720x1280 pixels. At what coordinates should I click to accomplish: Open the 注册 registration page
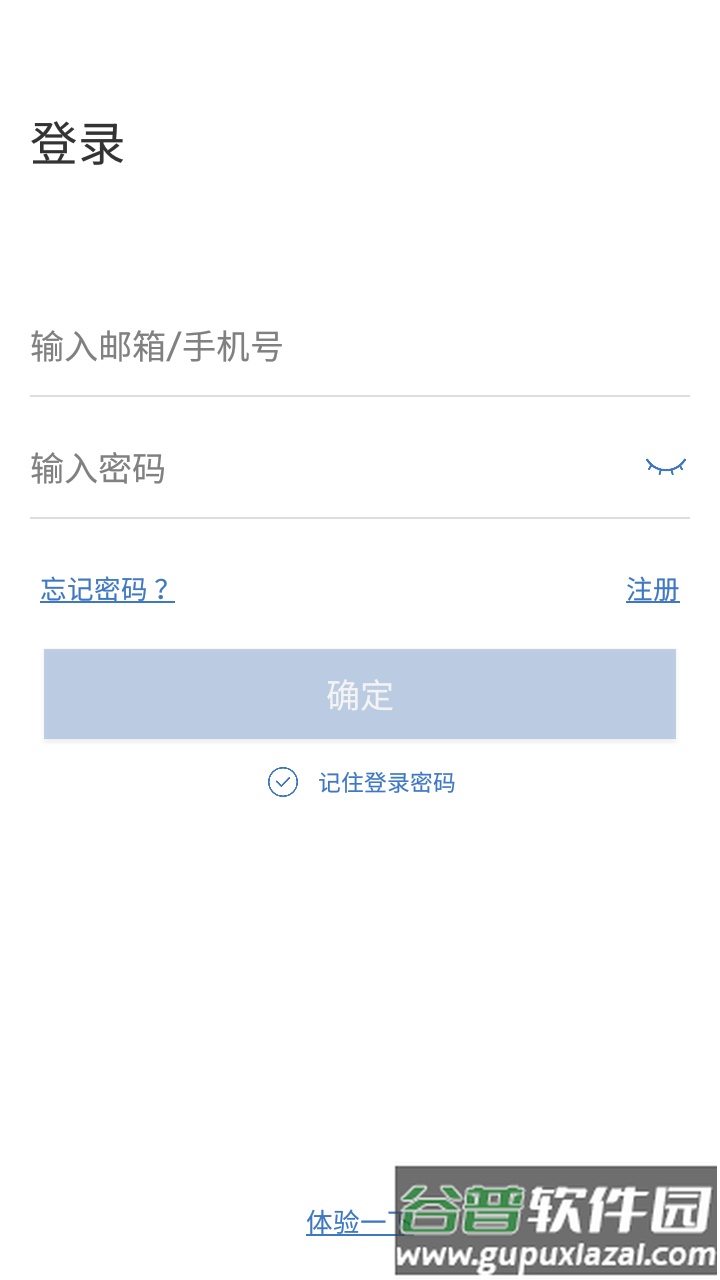click(652, 590)
